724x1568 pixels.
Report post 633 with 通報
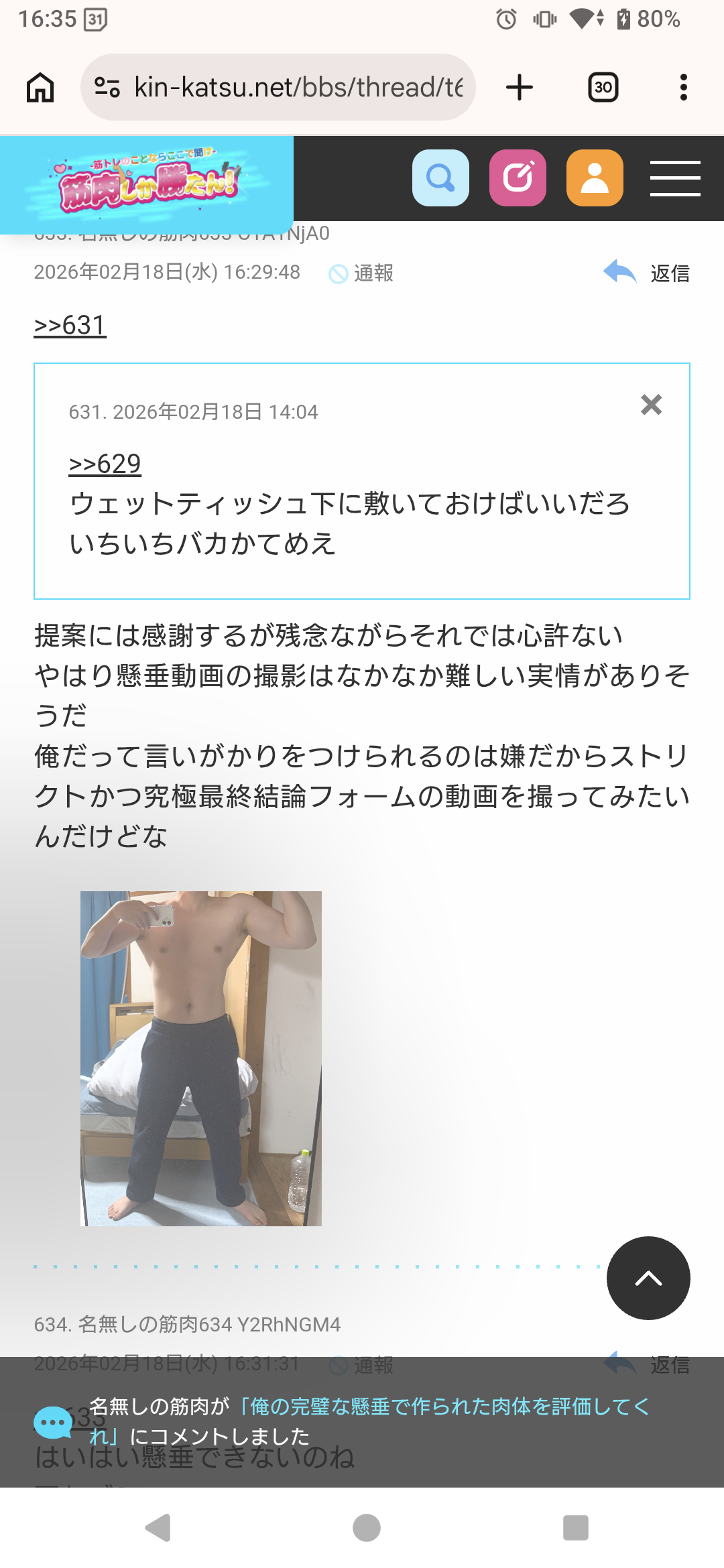(x=362, y=273)
